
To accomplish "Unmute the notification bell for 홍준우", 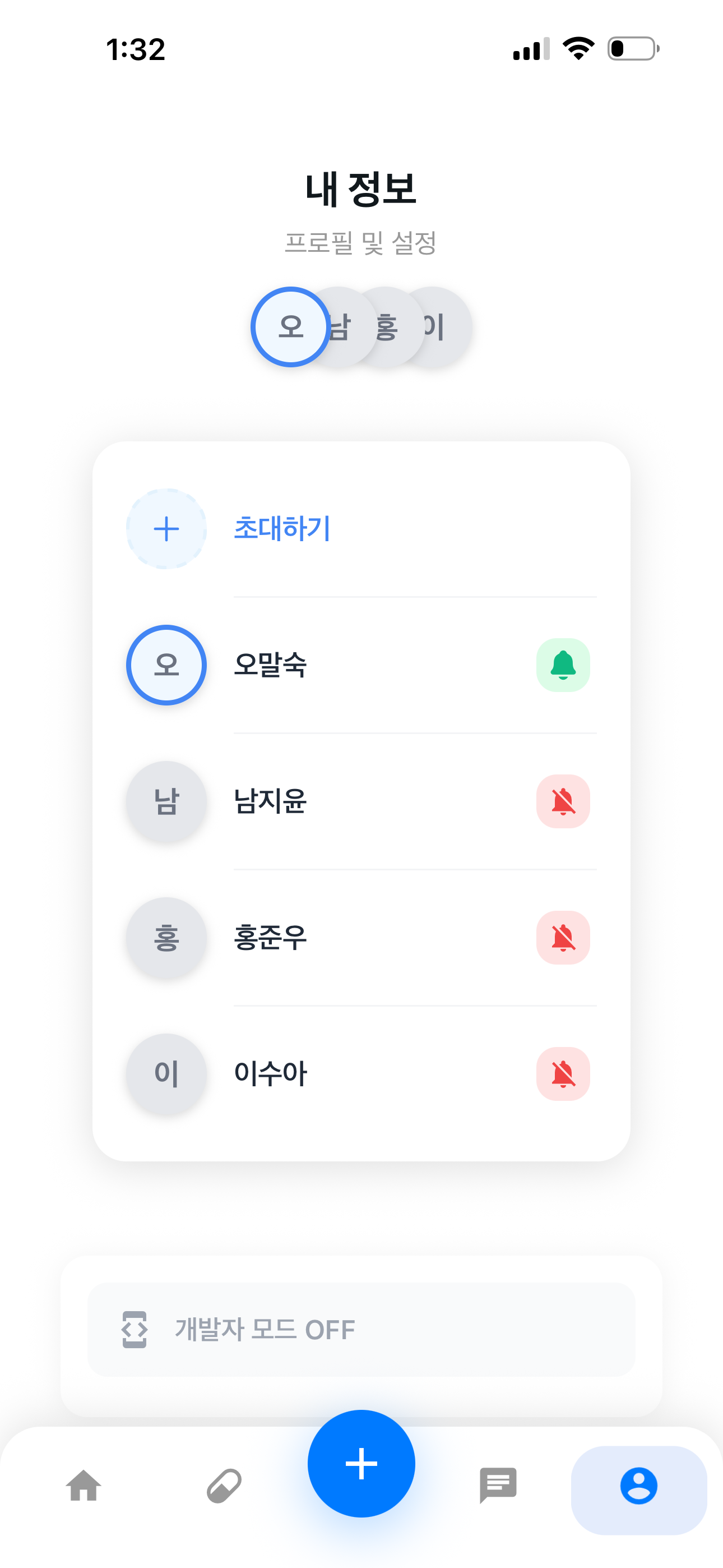I will 562,938.
